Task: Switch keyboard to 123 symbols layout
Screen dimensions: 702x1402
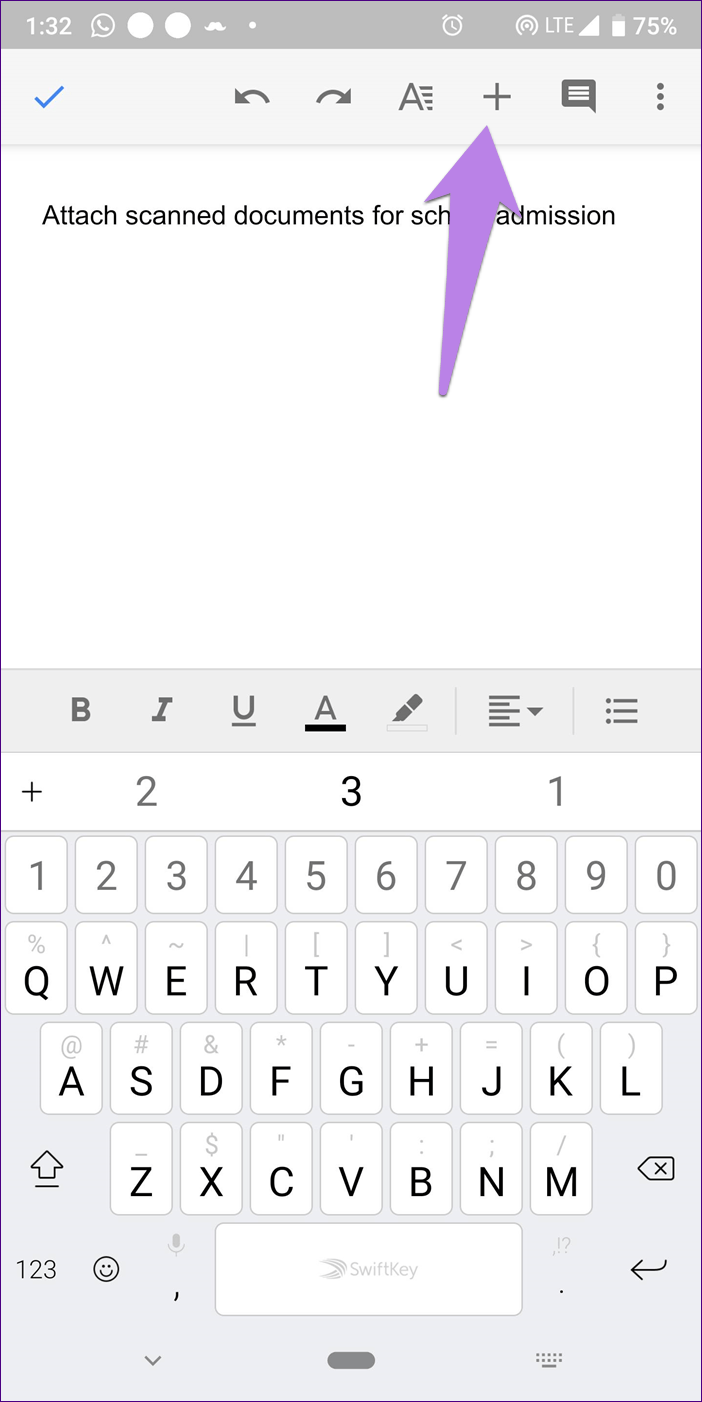Action: tap(37, 1269)
